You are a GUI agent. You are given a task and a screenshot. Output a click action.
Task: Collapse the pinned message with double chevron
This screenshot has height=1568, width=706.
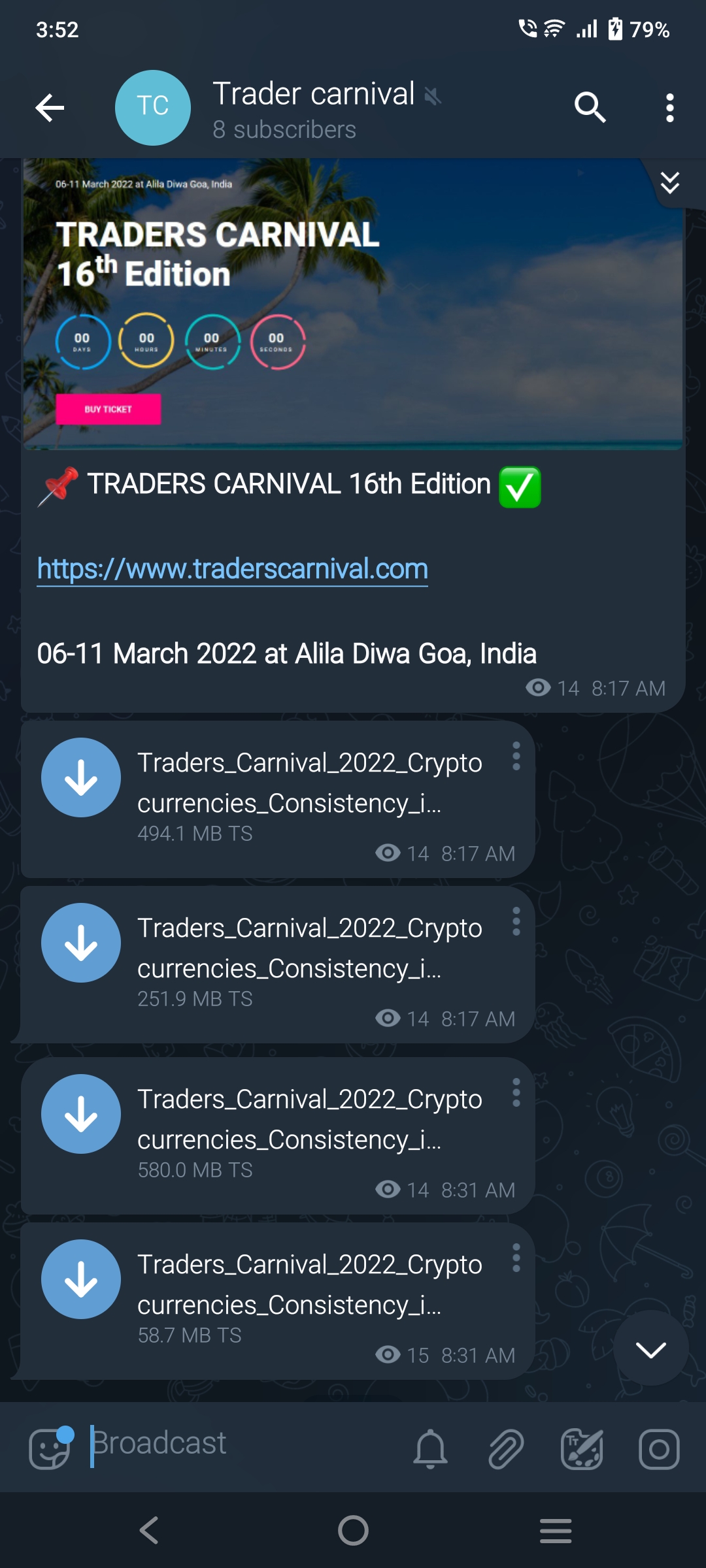point(670,185)
